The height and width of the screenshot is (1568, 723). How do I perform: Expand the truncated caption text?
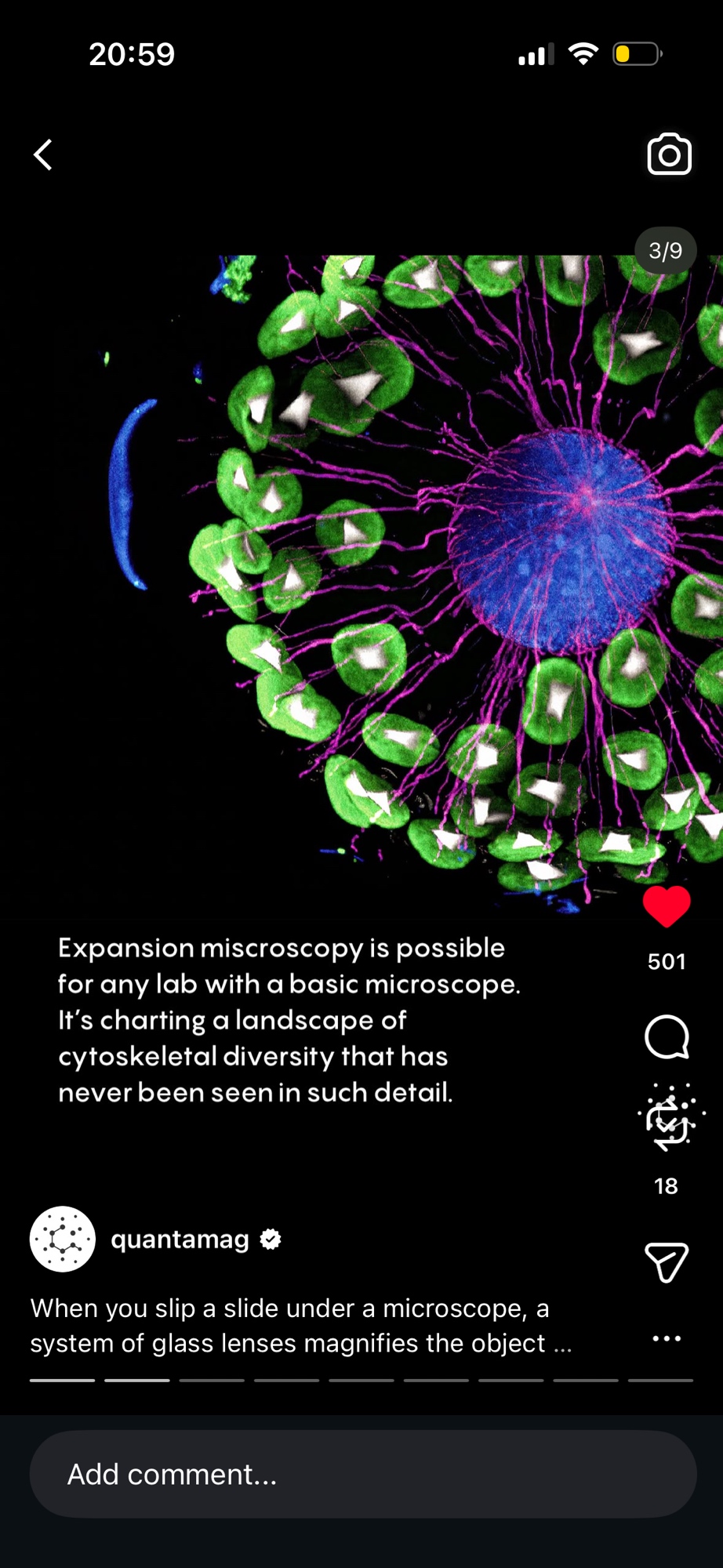[x=561, y=1345]
